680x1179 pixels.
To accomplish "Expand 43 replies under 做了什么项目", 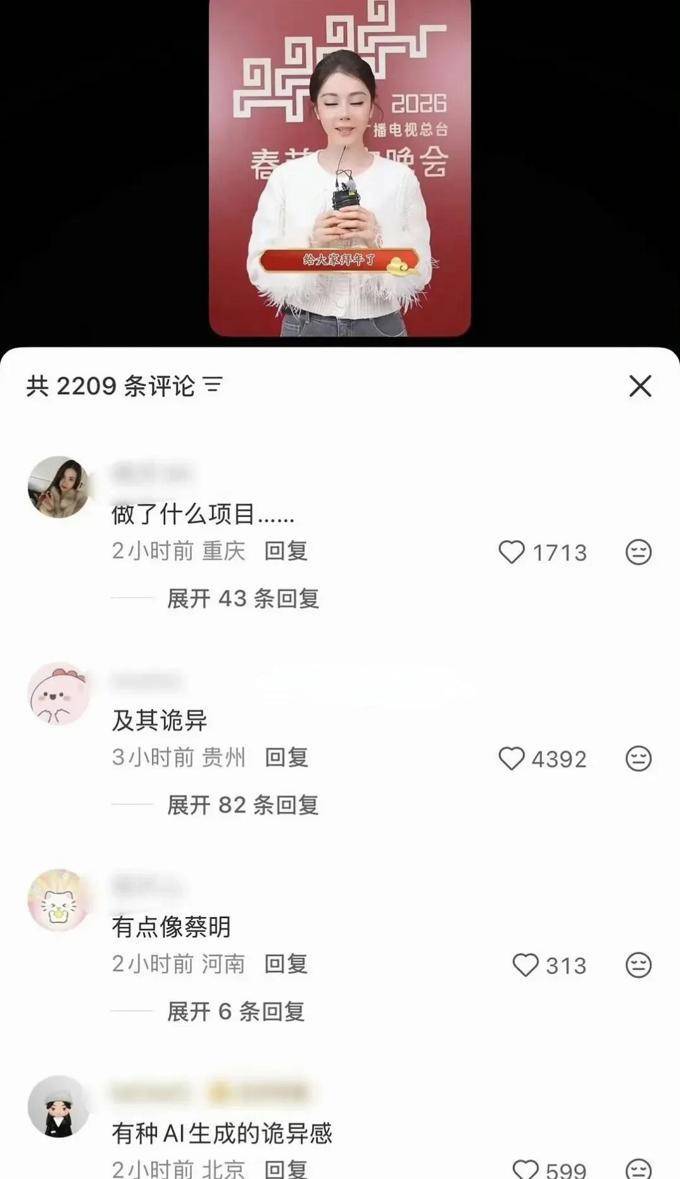I will coord(242,598).
